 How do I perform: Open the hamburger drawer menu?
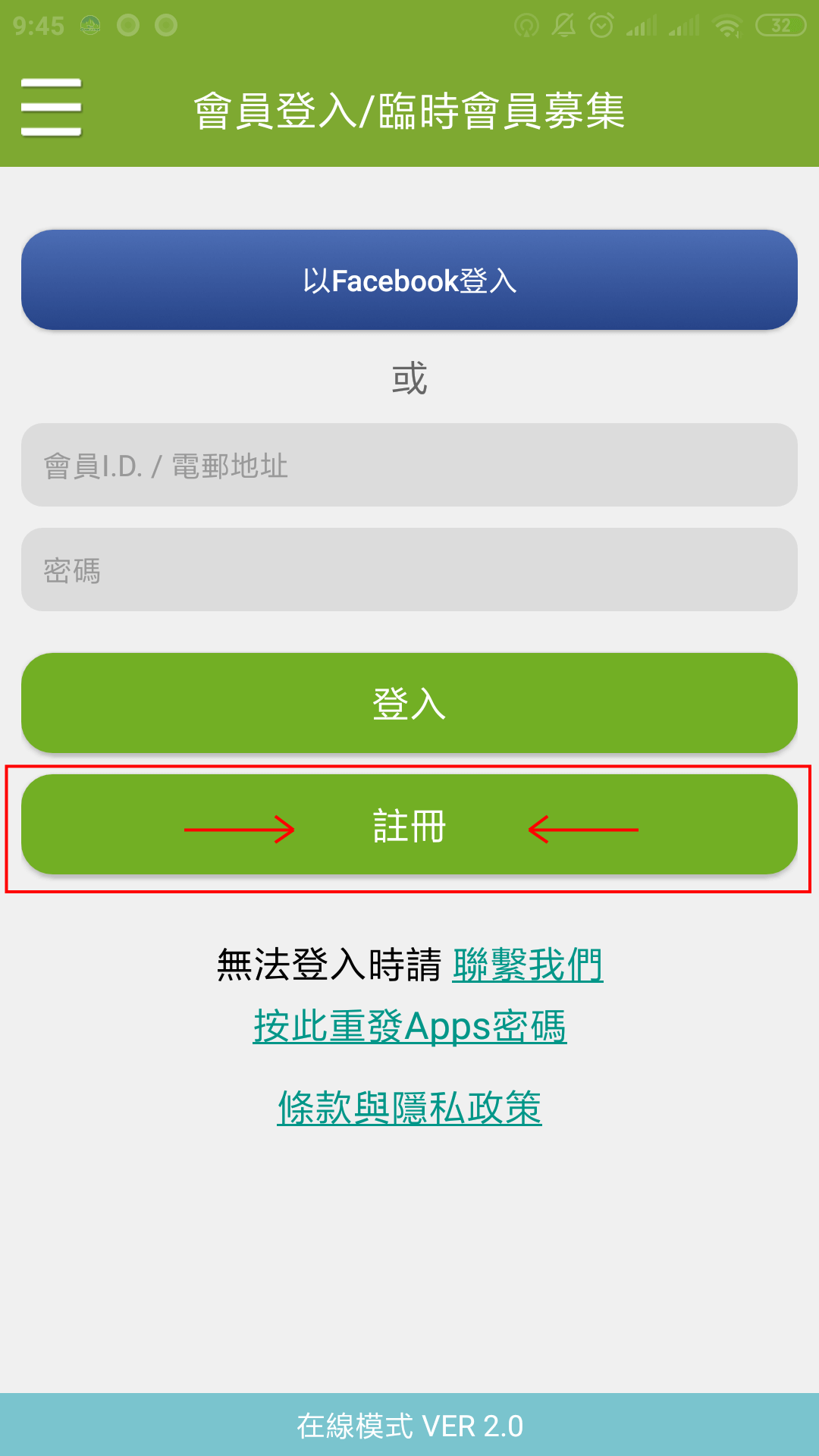tap(52, 108)
